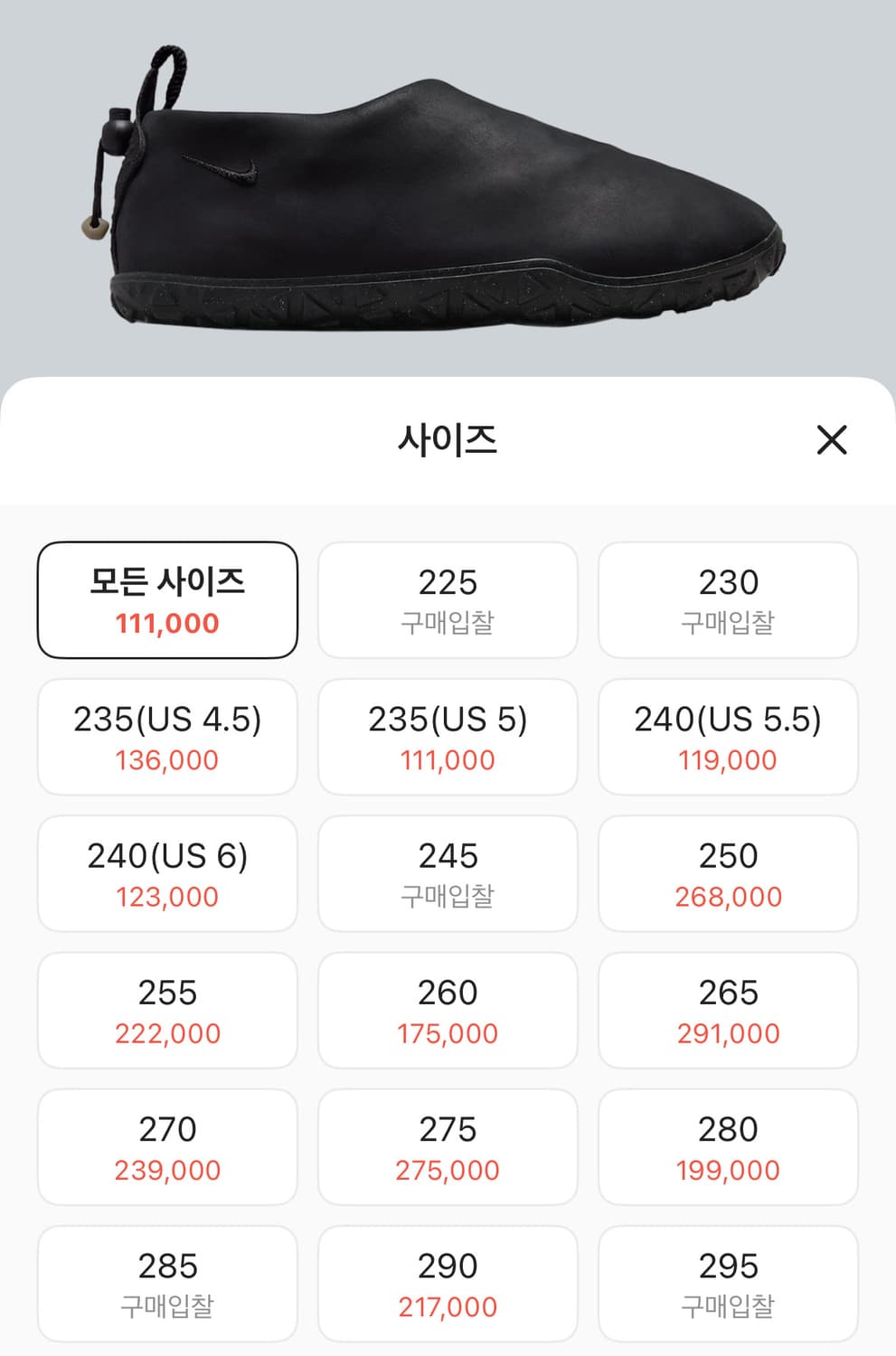Pick size 265 priced 291,000
This screenshot has height=1356, width=896.
tap(729, 1010)
